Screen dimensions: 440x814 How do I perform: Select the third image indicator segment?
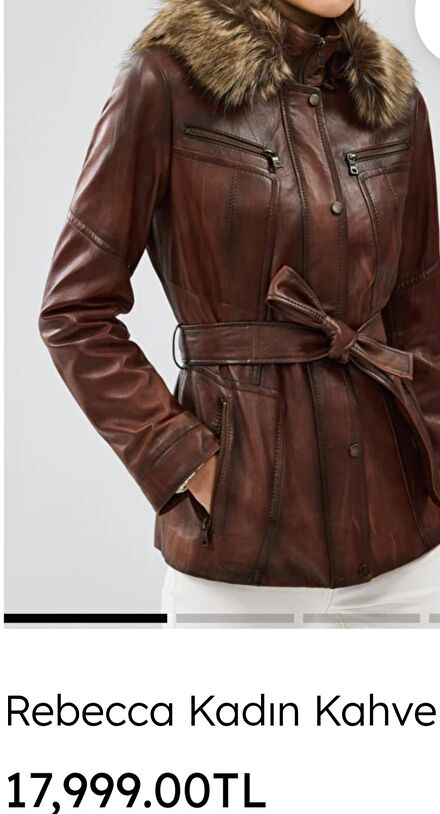[362, 618]
